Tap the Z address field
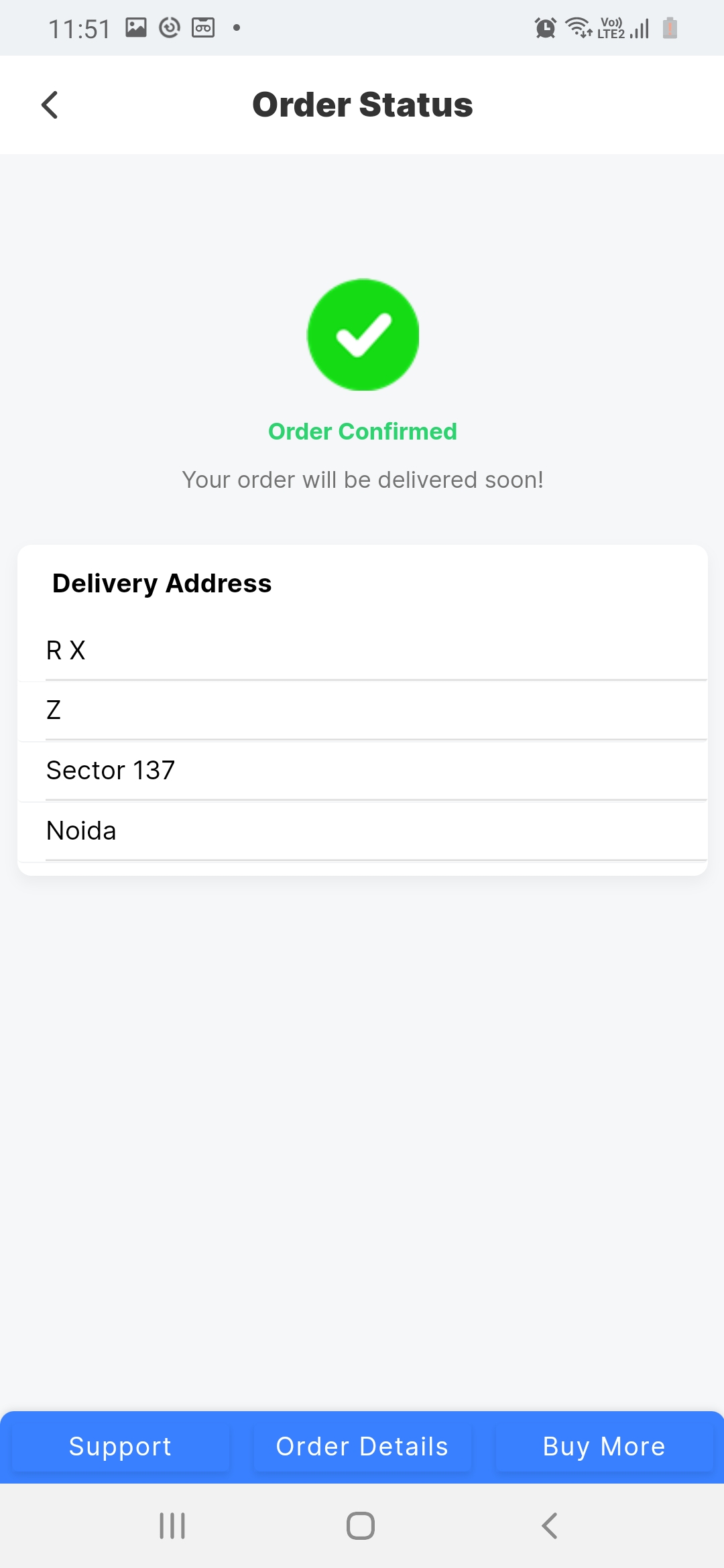Viewport: 724px width, 1568px height. [x=362, y=710]
